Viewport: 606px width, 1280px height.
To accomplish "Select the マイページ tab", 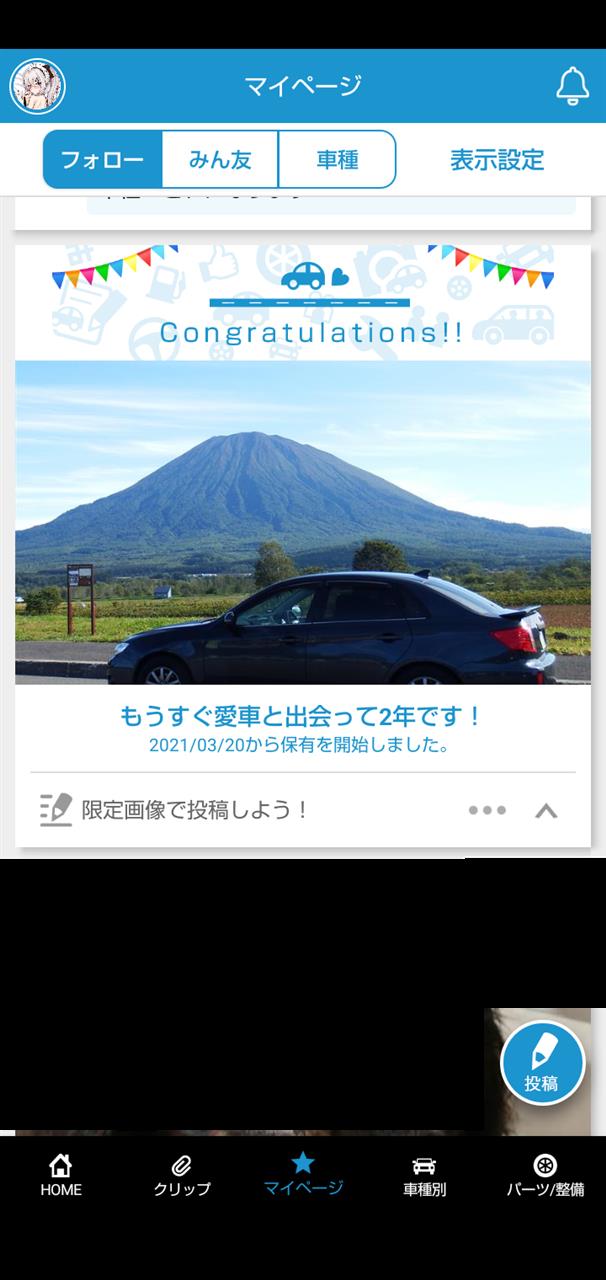I will (303, 1176).
